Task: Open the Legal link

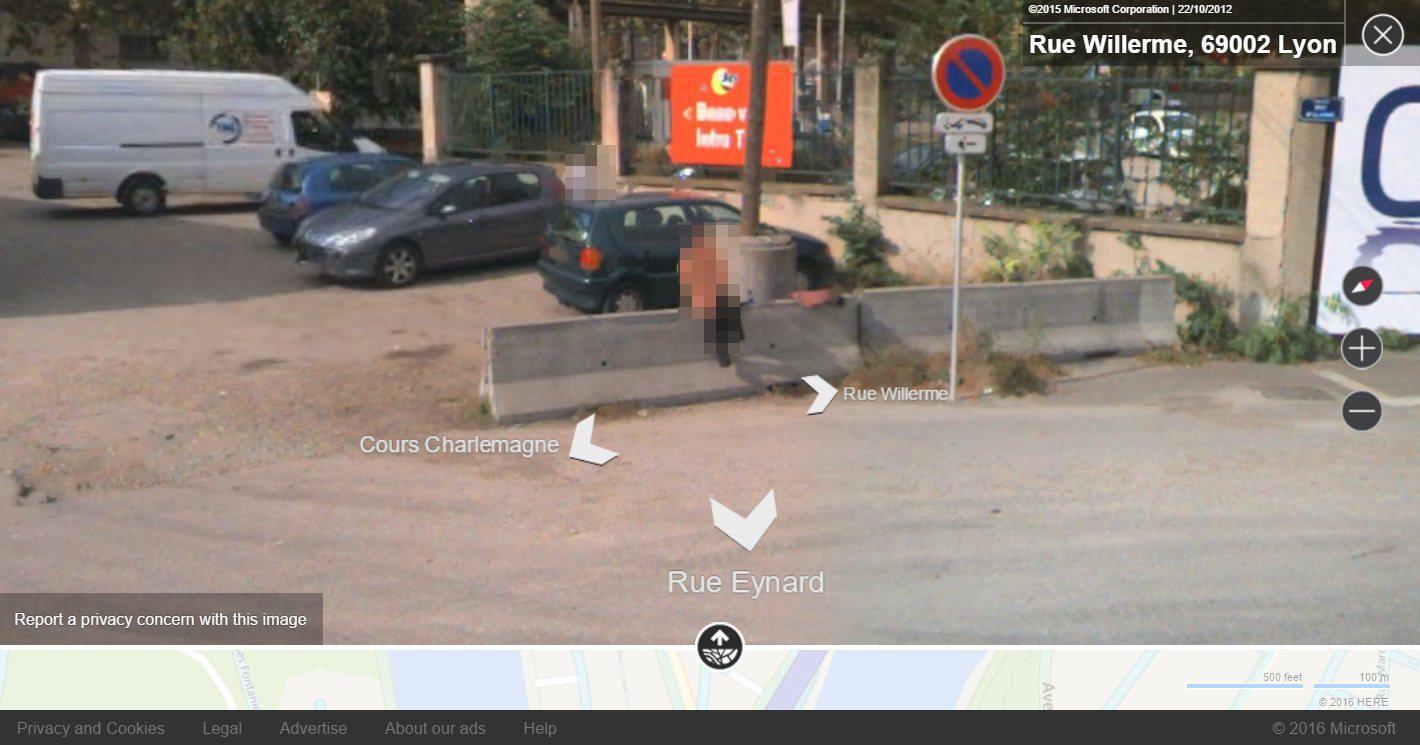Action: [222, 728]
